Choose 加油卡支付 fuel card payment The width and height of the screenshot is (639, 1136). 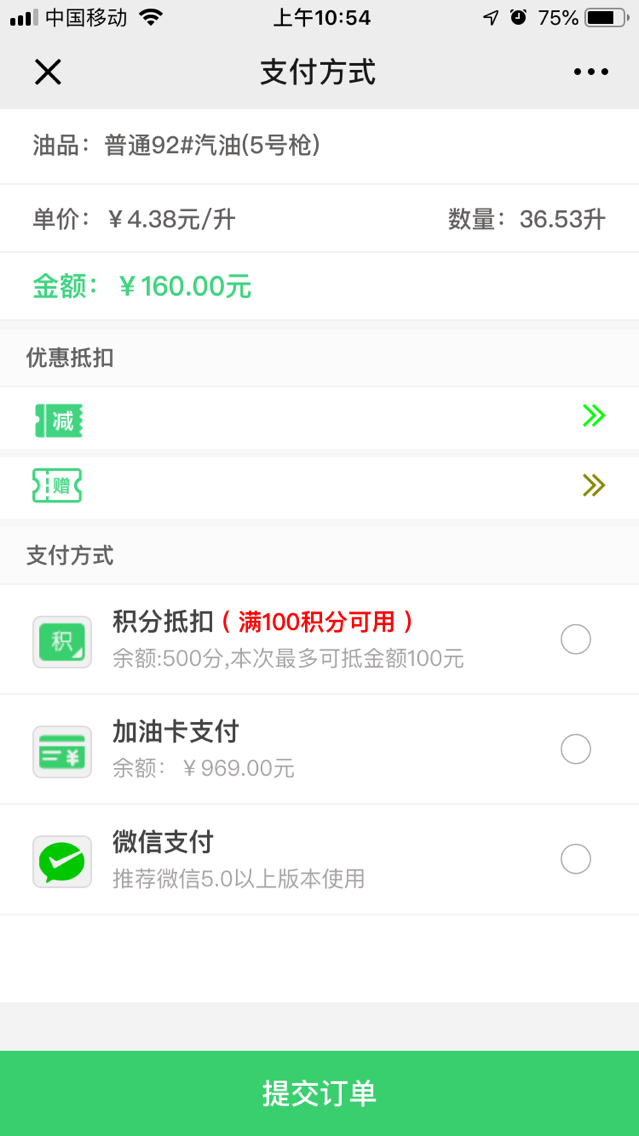pos(575,749)
